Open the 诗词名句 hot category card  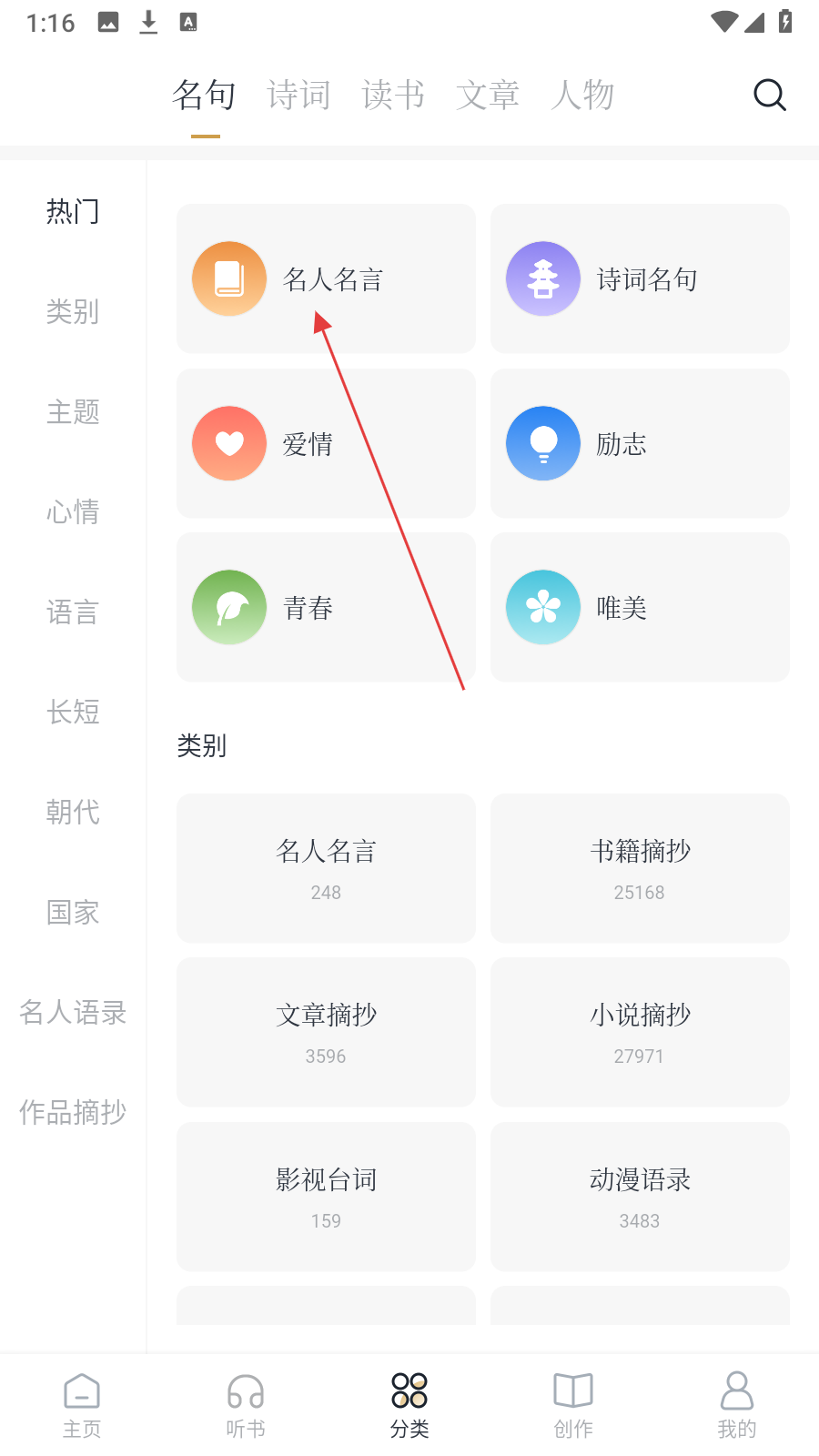pos(640,279)
